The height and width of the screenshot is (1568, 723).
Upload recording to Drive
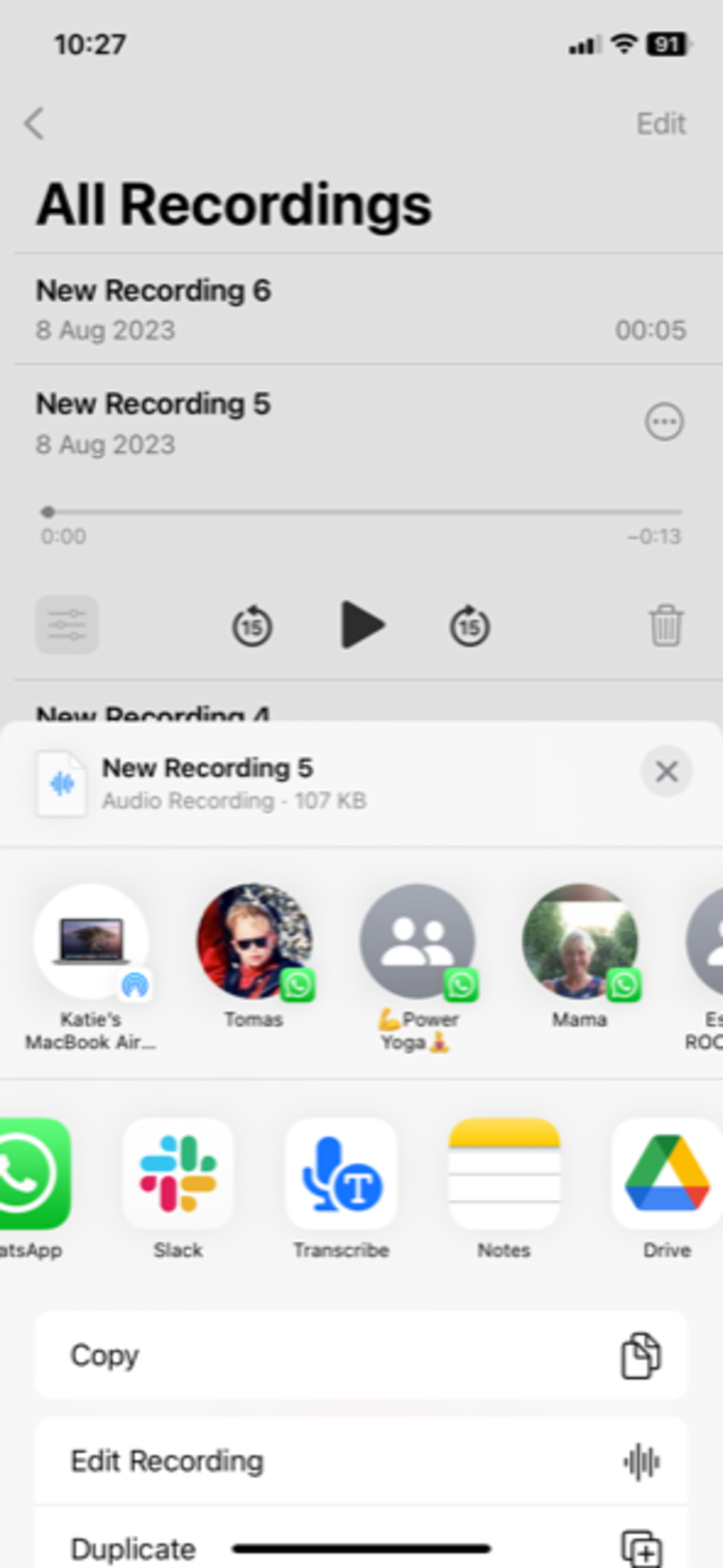coord(667,1175)
